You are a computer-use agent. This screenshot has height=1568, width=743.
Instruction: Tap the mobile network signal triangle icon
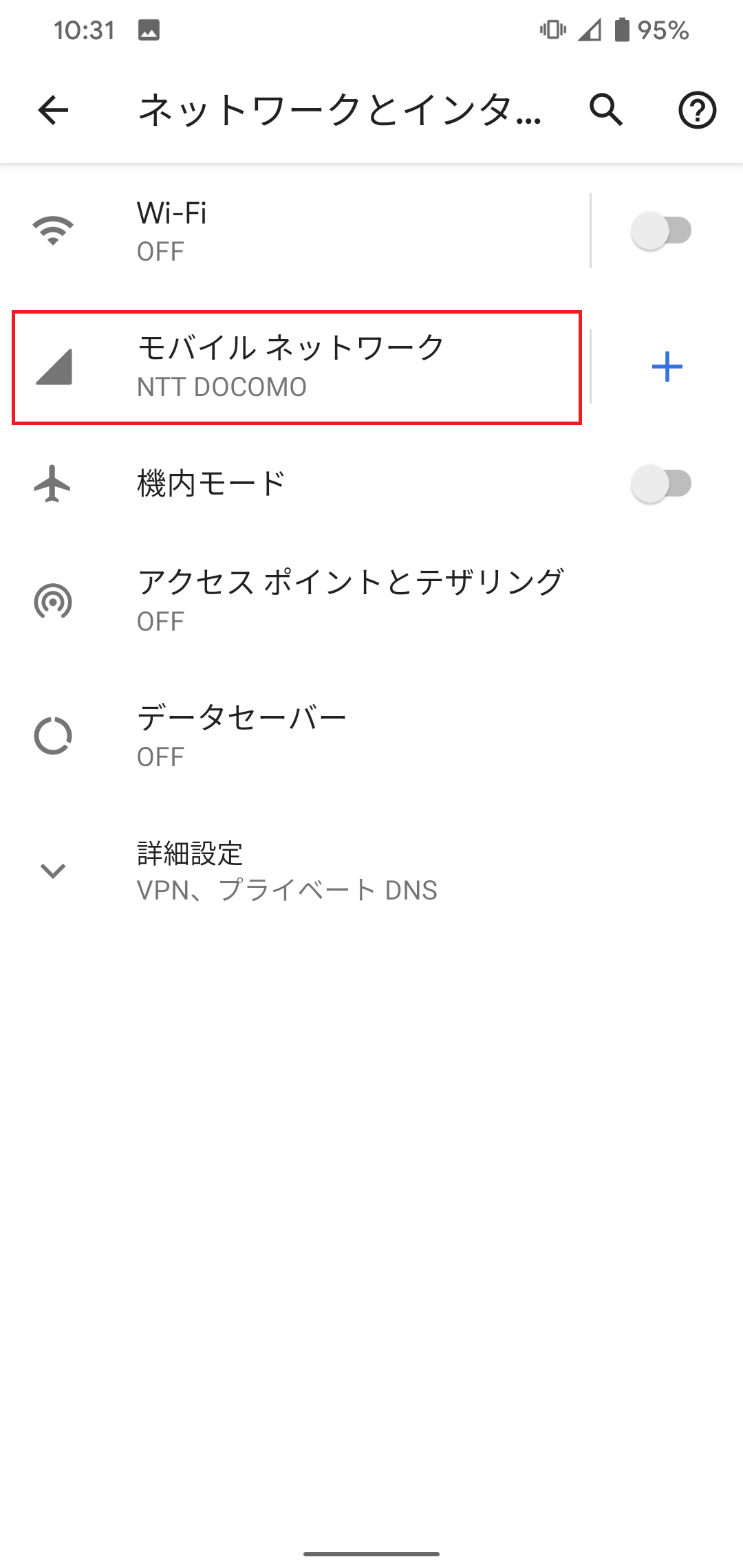(x=53, y=367)
